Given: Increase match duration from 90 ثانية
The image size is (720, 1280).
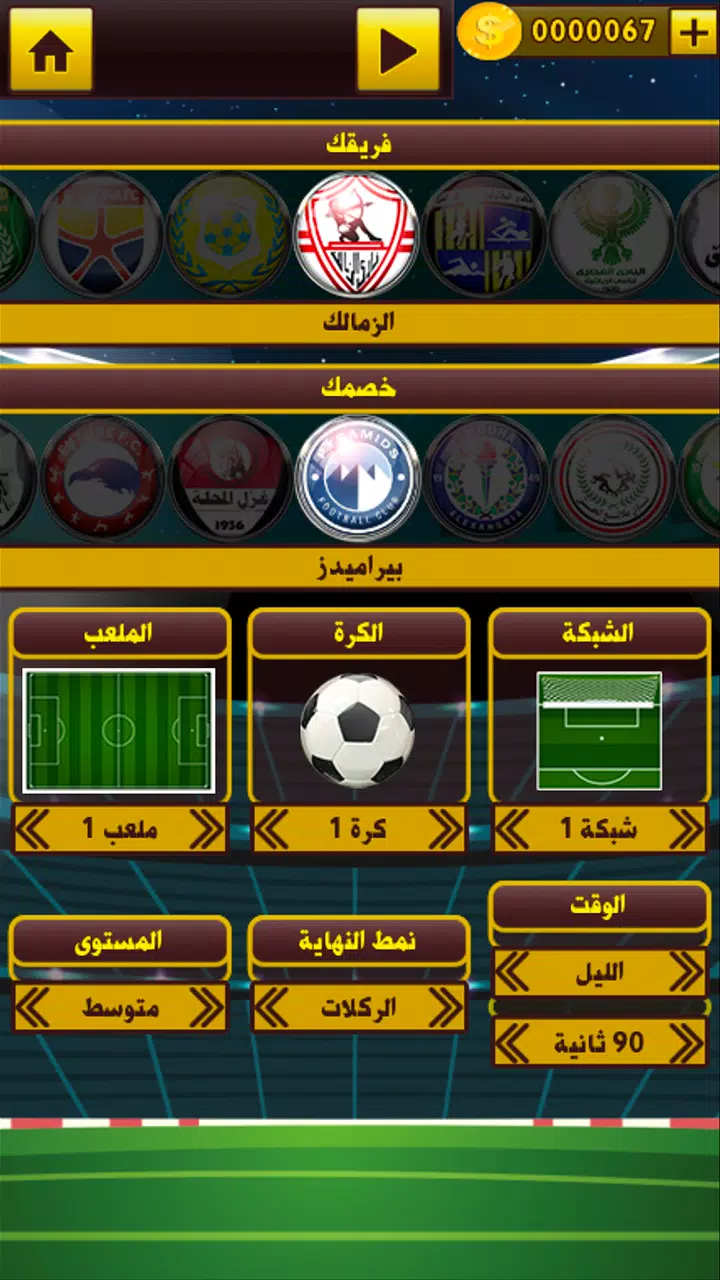Looking at the screenshot, I should pos(686,1044).
